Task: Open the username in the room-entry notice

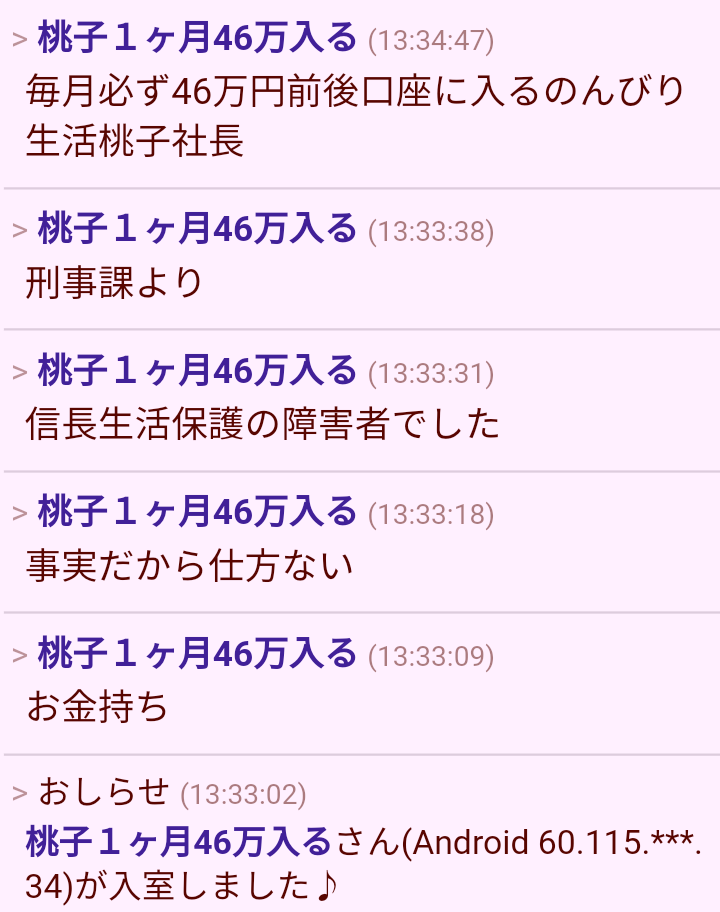Action: [178, 843]
